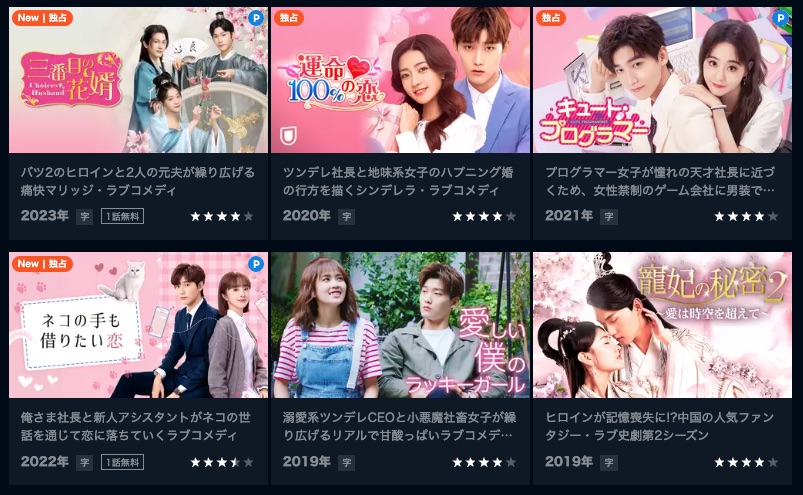Open 愛しい僕のラッキーガール drama

[400, 325]
